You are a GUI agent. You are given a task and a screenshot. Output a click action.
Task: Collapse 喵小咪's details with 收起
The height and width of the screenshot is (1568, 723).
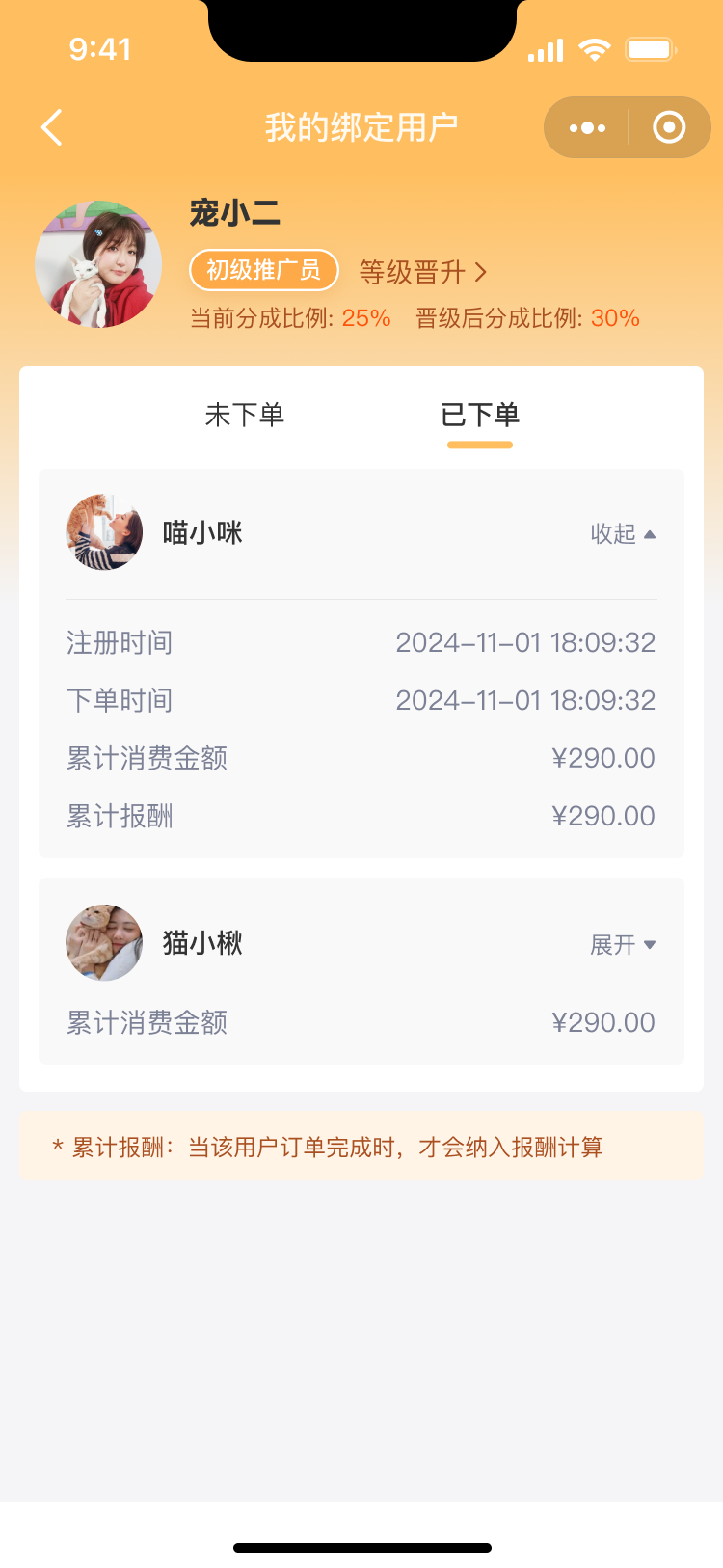623,533
